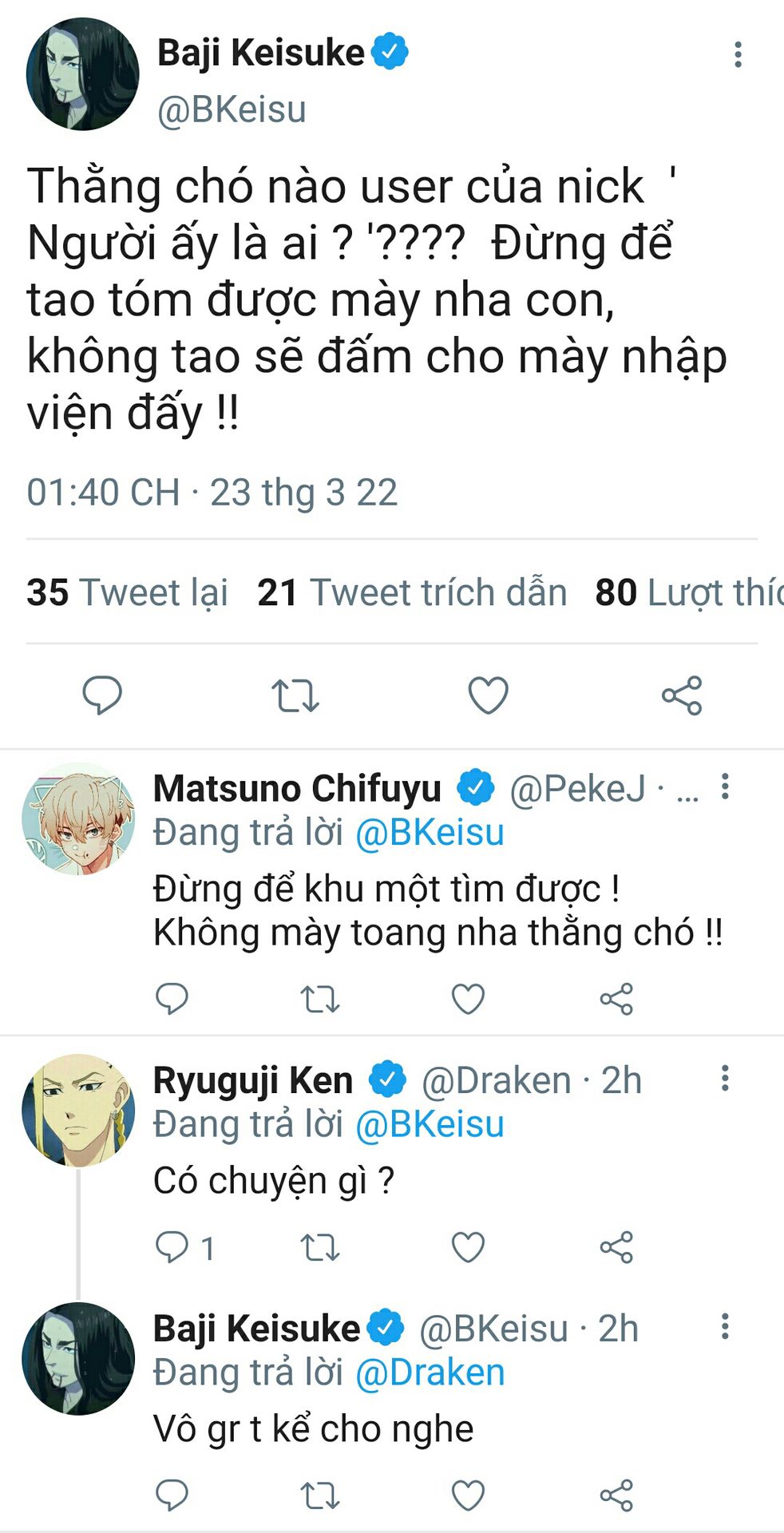784x1533 pixels.
Task: Share Baji's reply 'Vô gr t kể cho nghe'
Action: click(x=616, y=1495)
